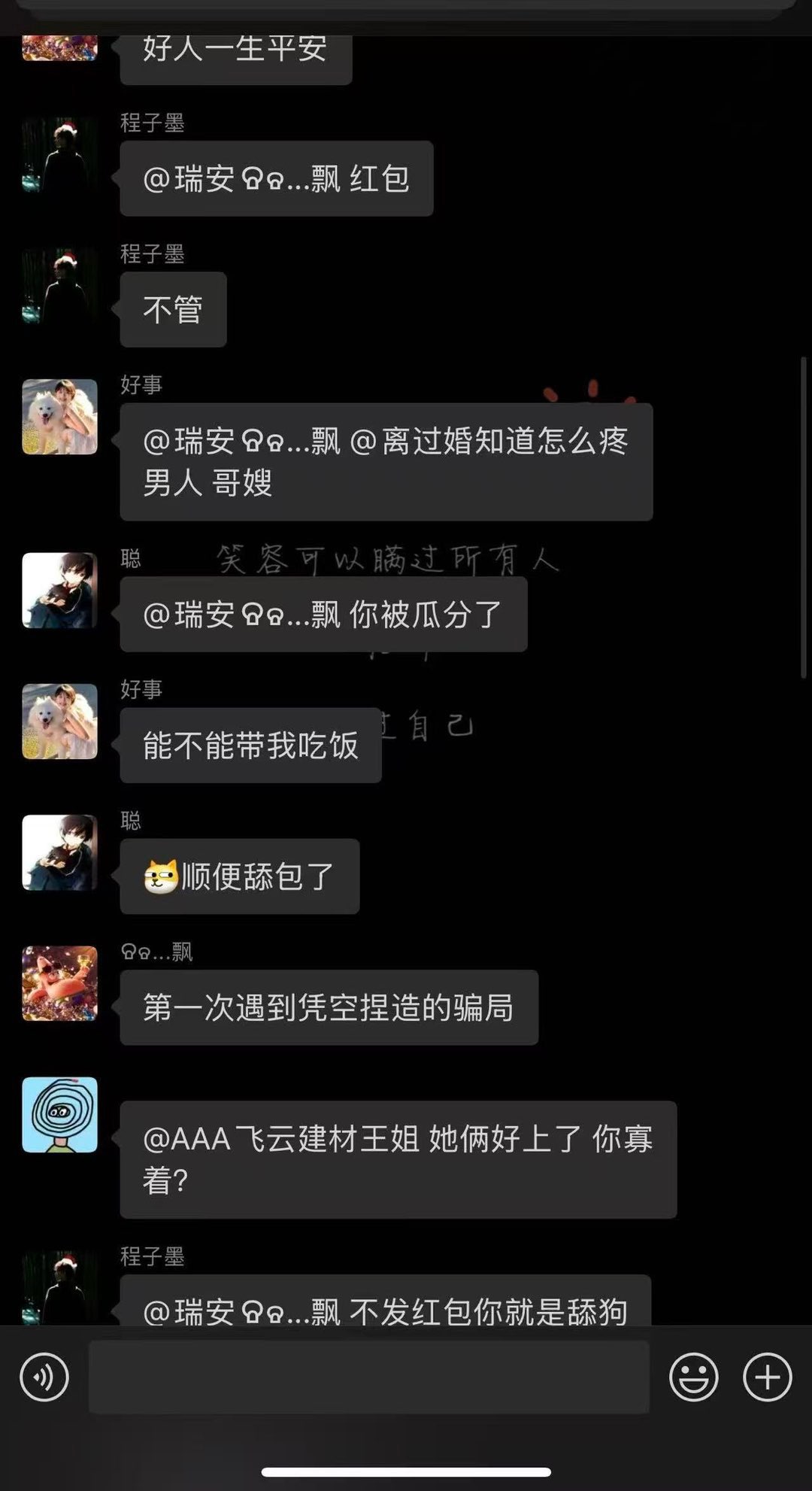Screen dimensions: 812x1491
Task: Open the spiral-face avatar beside 她俩好上了 message
Action: [60, 1114]
